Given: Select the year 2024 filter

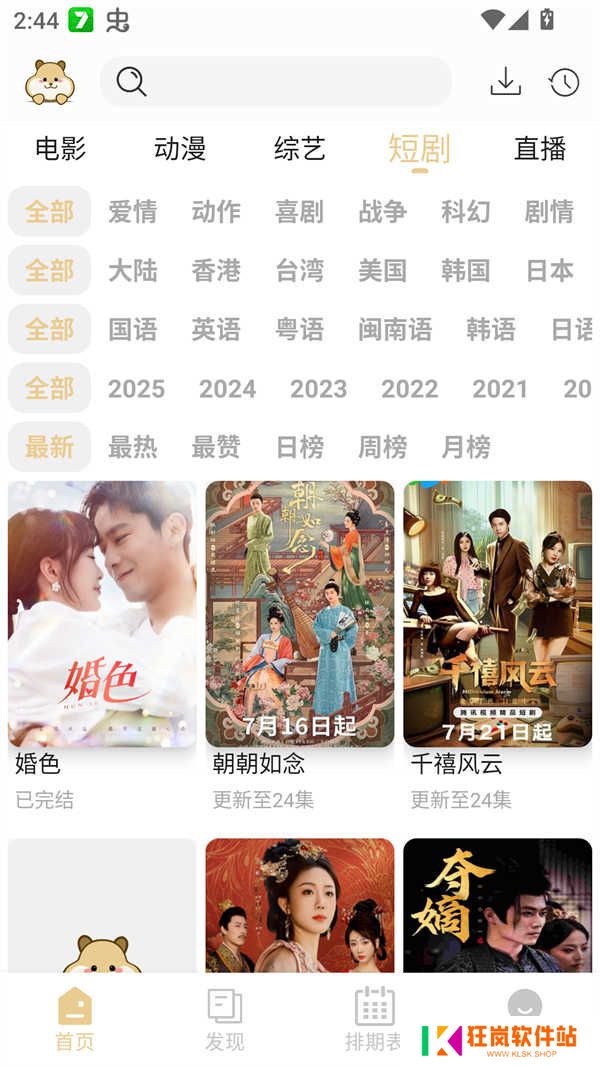Looking at the screenshot, I should click(x=228, y=389).
